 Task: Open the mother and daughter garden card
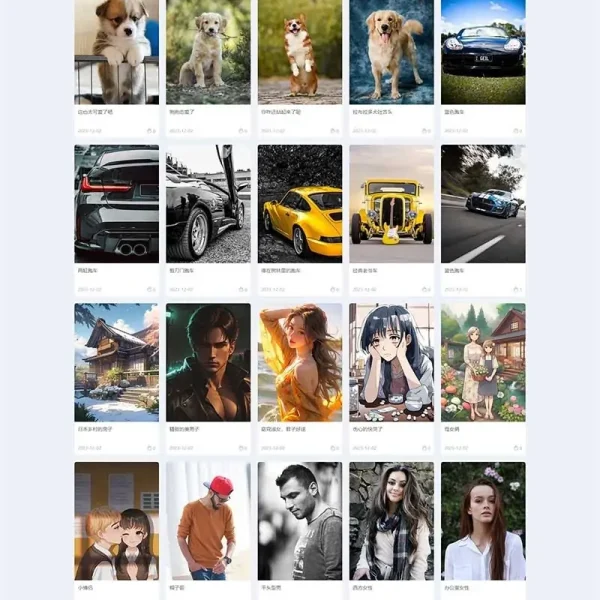483,362
